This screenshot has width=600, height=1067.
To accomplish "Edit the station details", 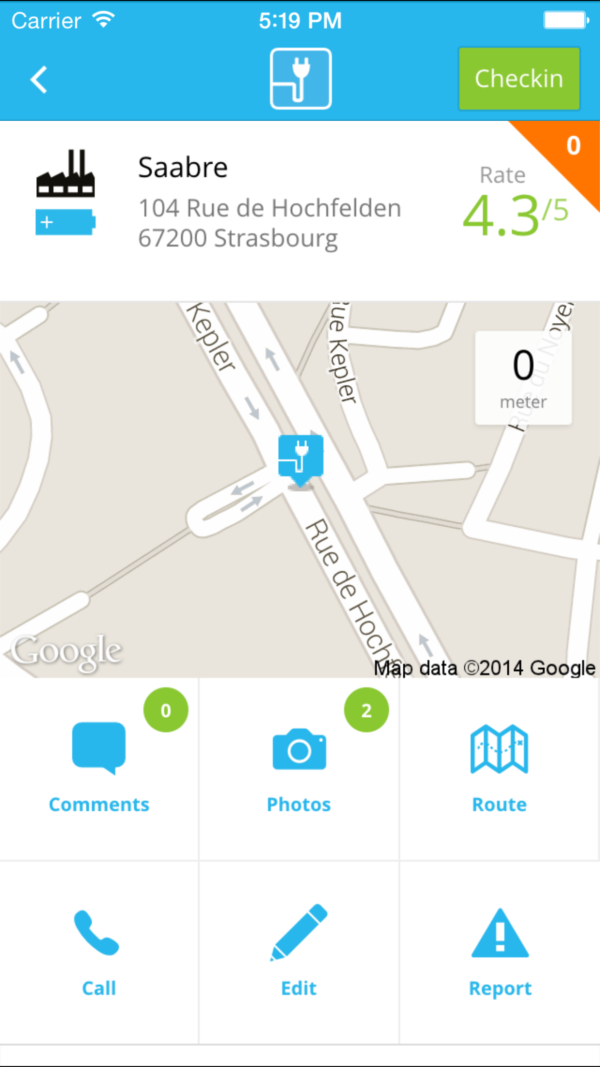I will pyautogui.click(x=299, y=952).
